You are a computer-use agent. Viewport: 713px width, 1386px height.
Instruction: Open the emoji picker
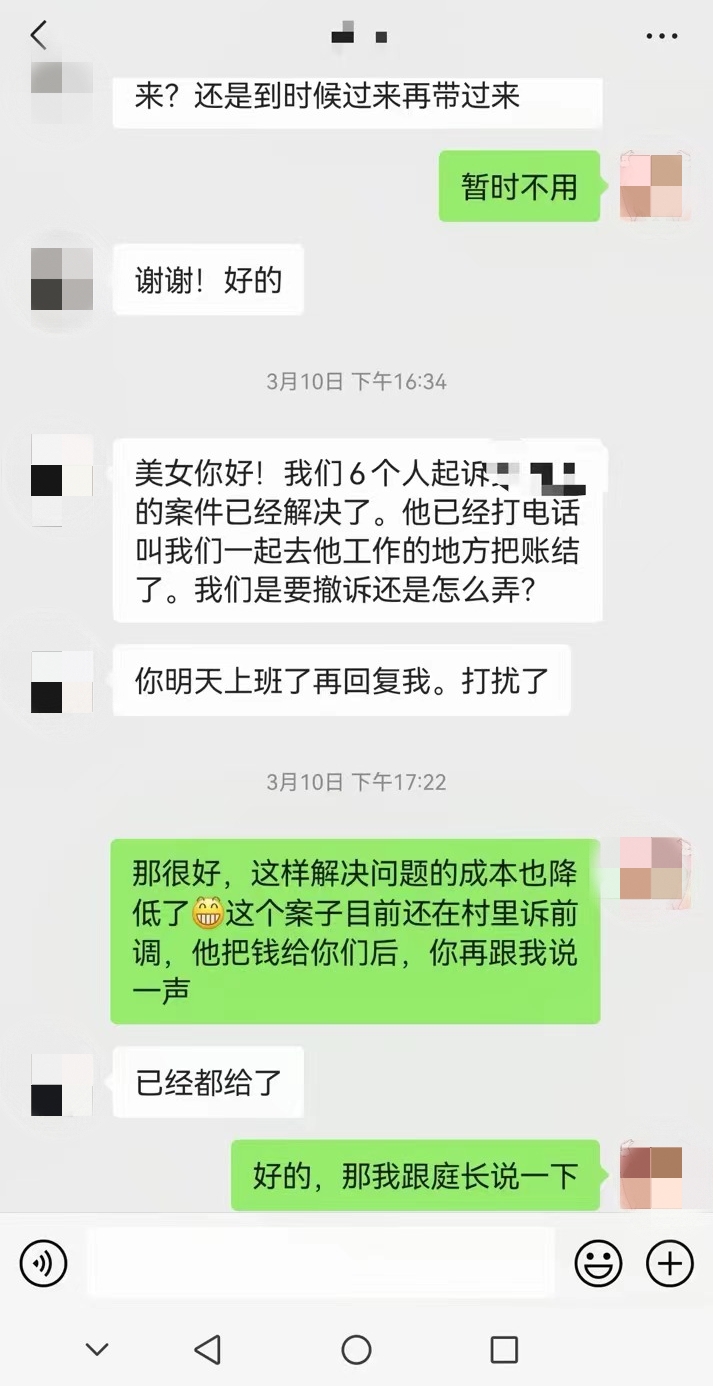[x=598, y=1264]
